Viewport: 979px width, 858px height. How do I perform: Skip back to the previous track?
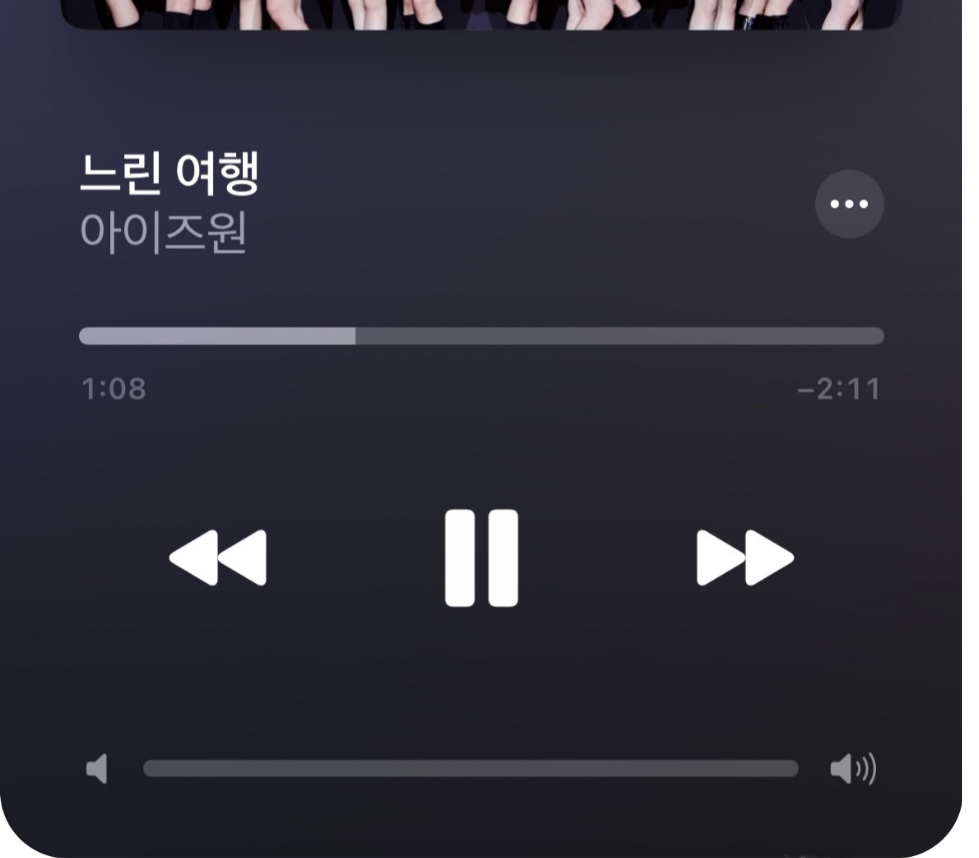click(x=218, y=558)
